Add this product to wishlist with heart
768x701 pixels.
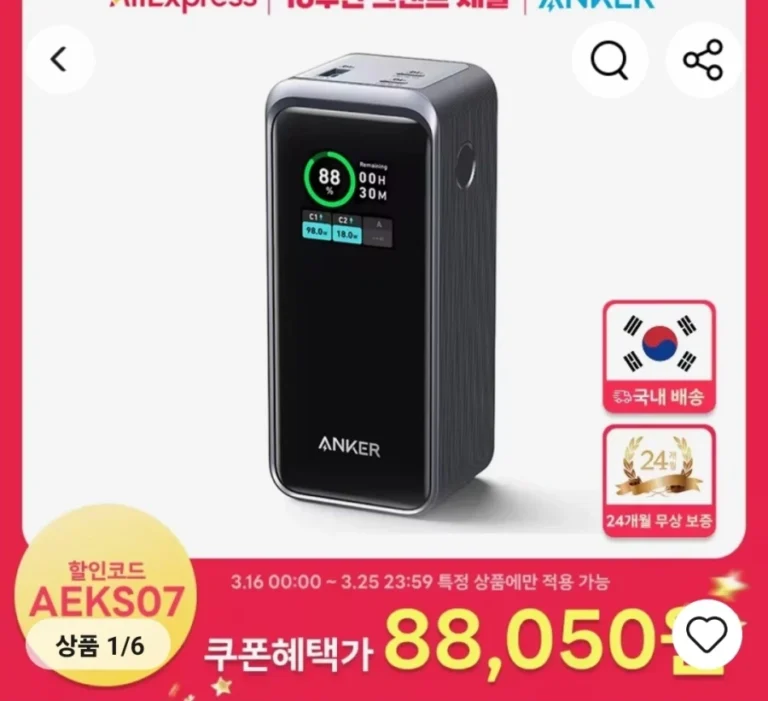pyautogui.click(x=707, y=633)
